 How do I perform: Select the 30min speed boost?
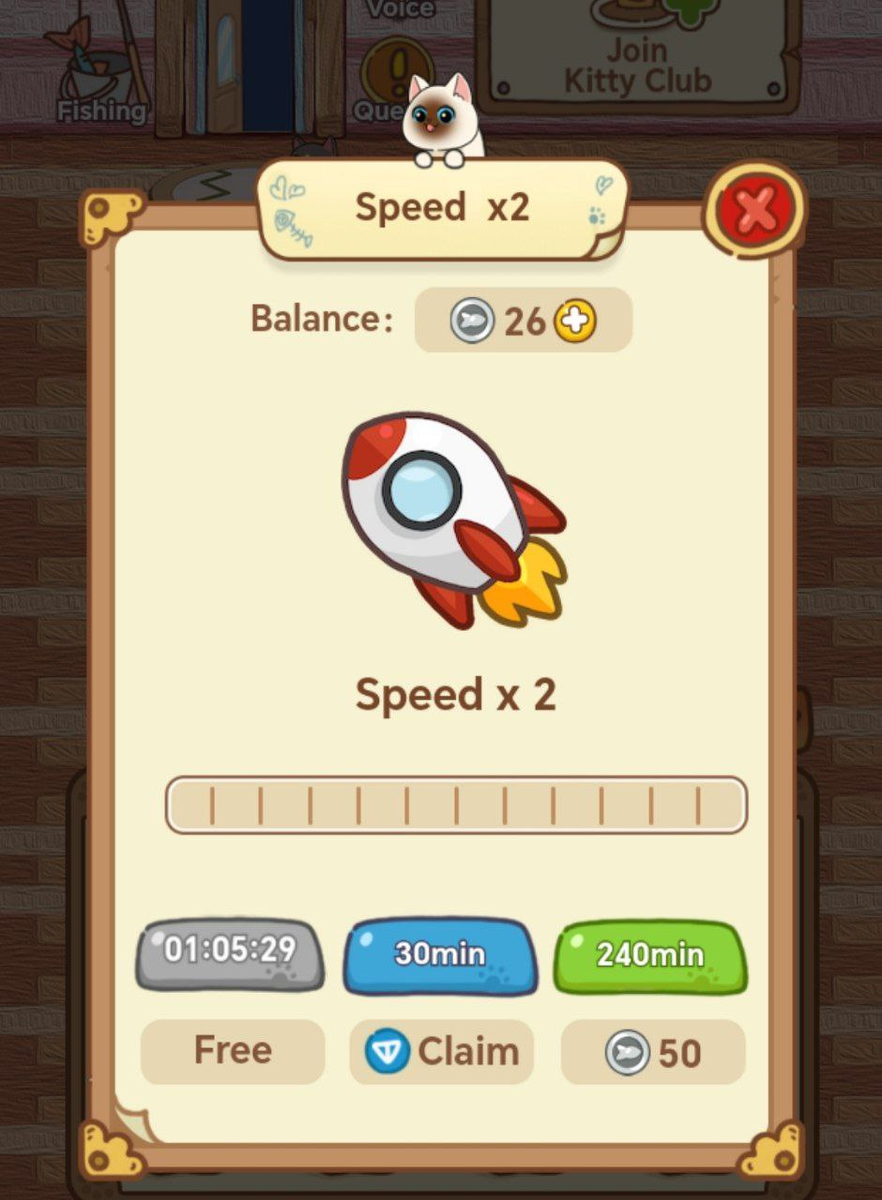(440, 955)
